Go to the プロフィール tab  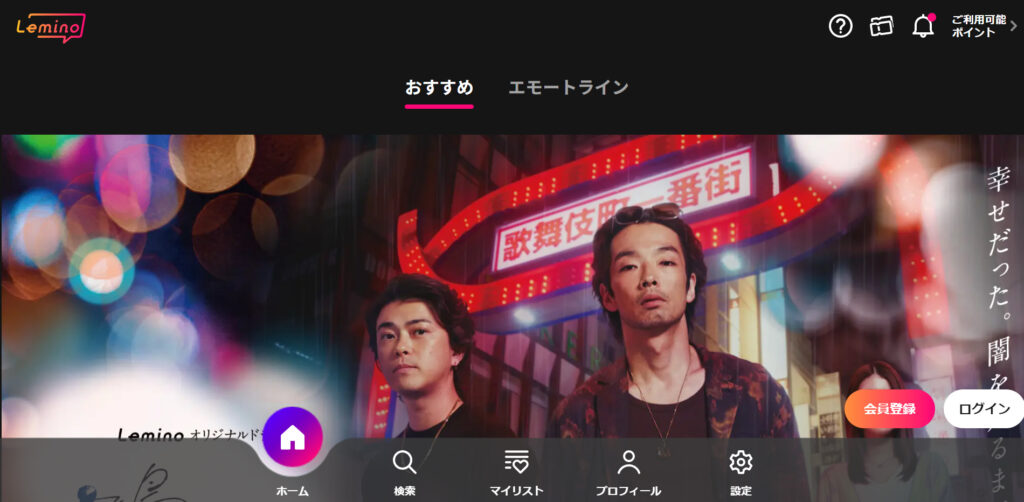(x=628, y=472)
